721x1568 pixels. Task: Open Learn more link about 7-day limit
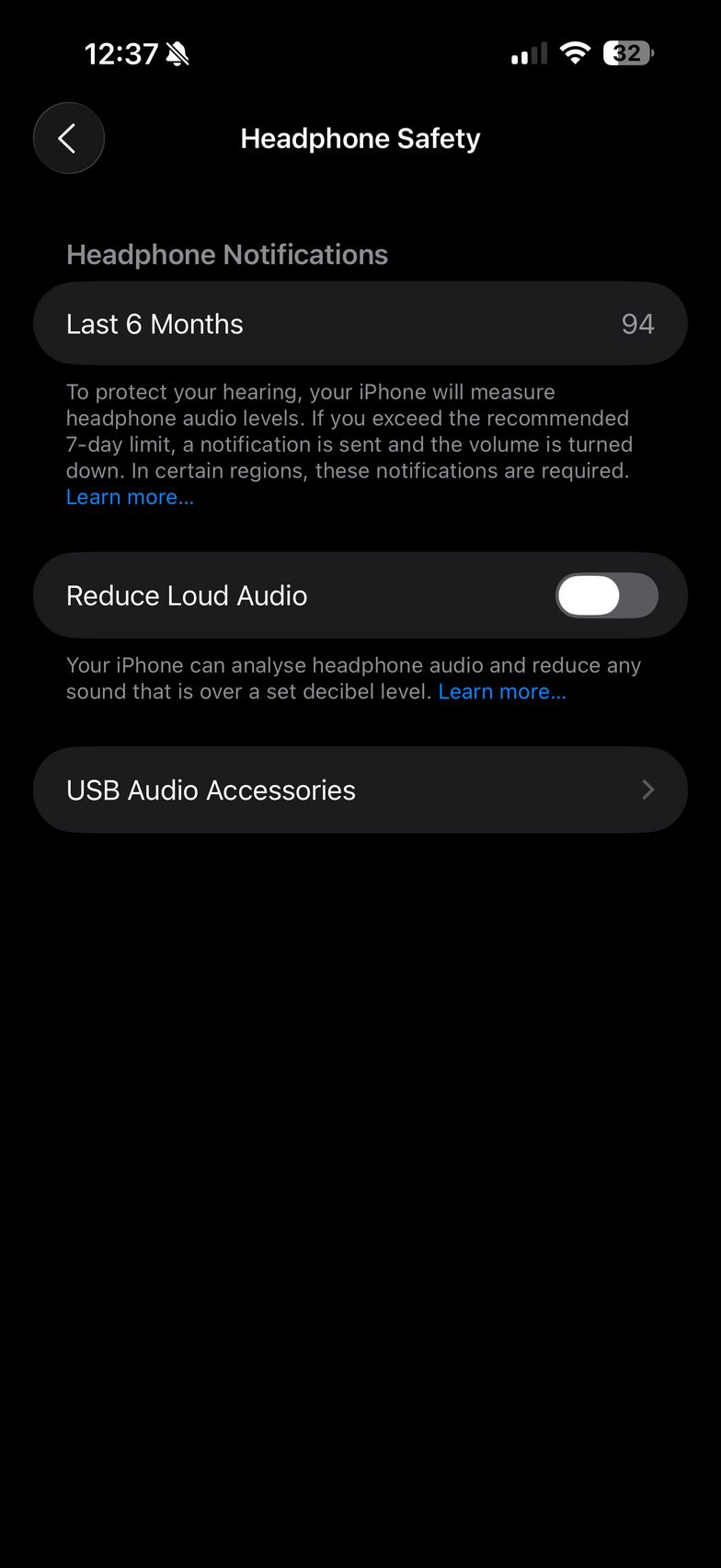point(130,497)
